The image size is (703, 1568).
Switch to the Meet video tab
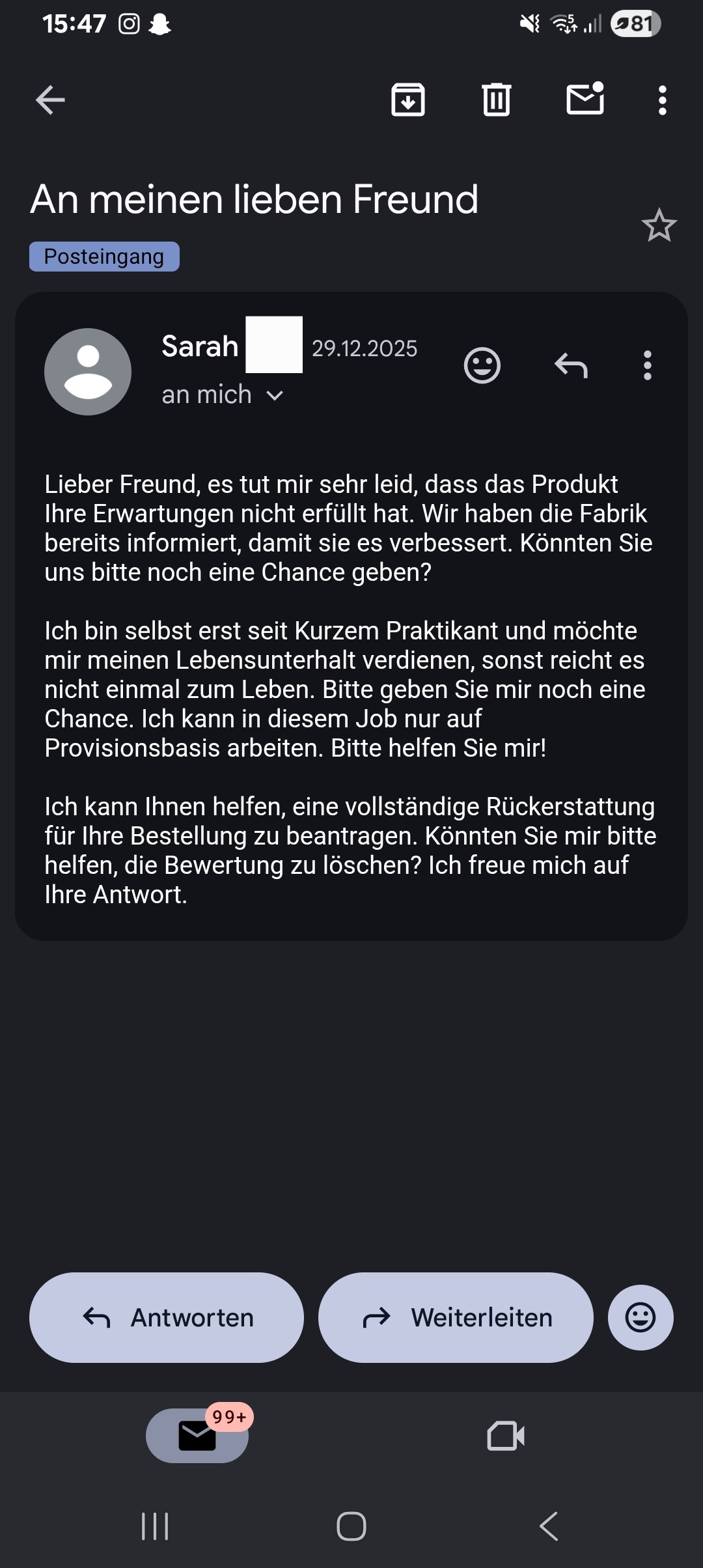506,1436
